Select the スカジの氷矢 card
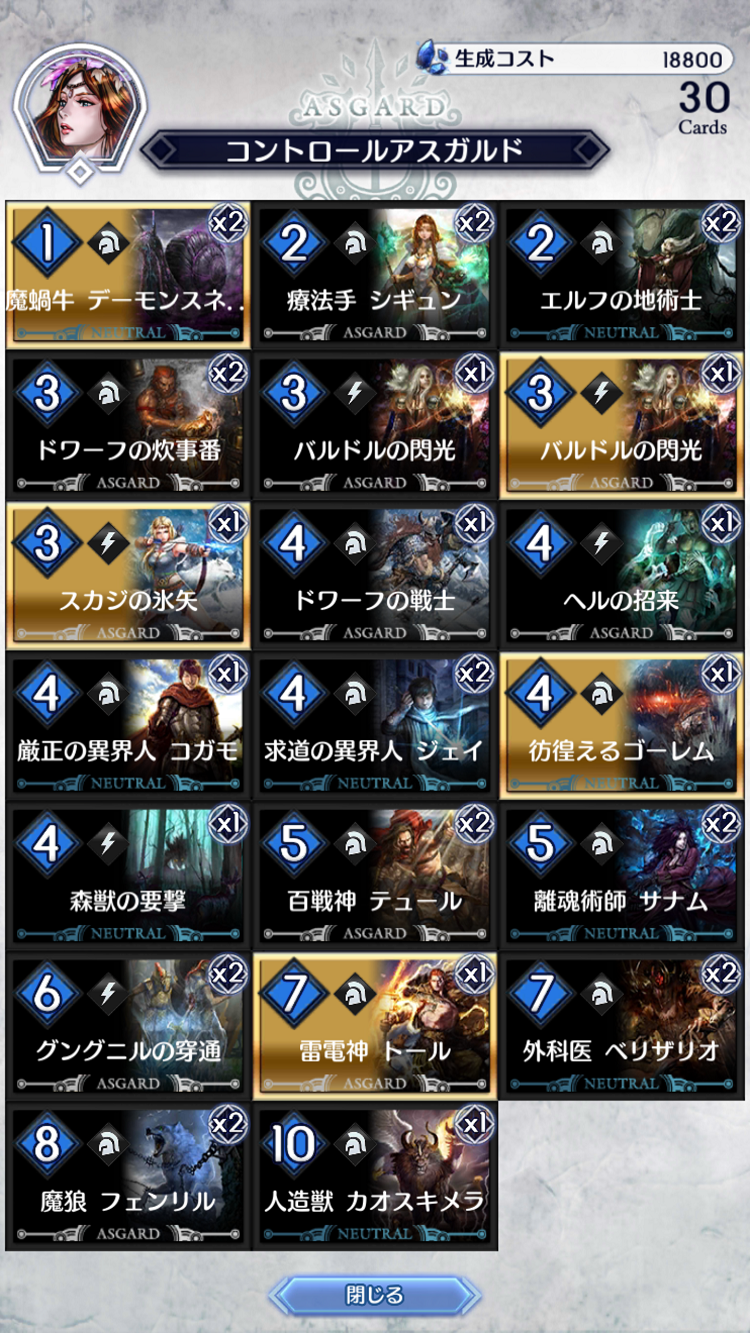This screenshot has height=1333, width=750. (x=126, y=575)
